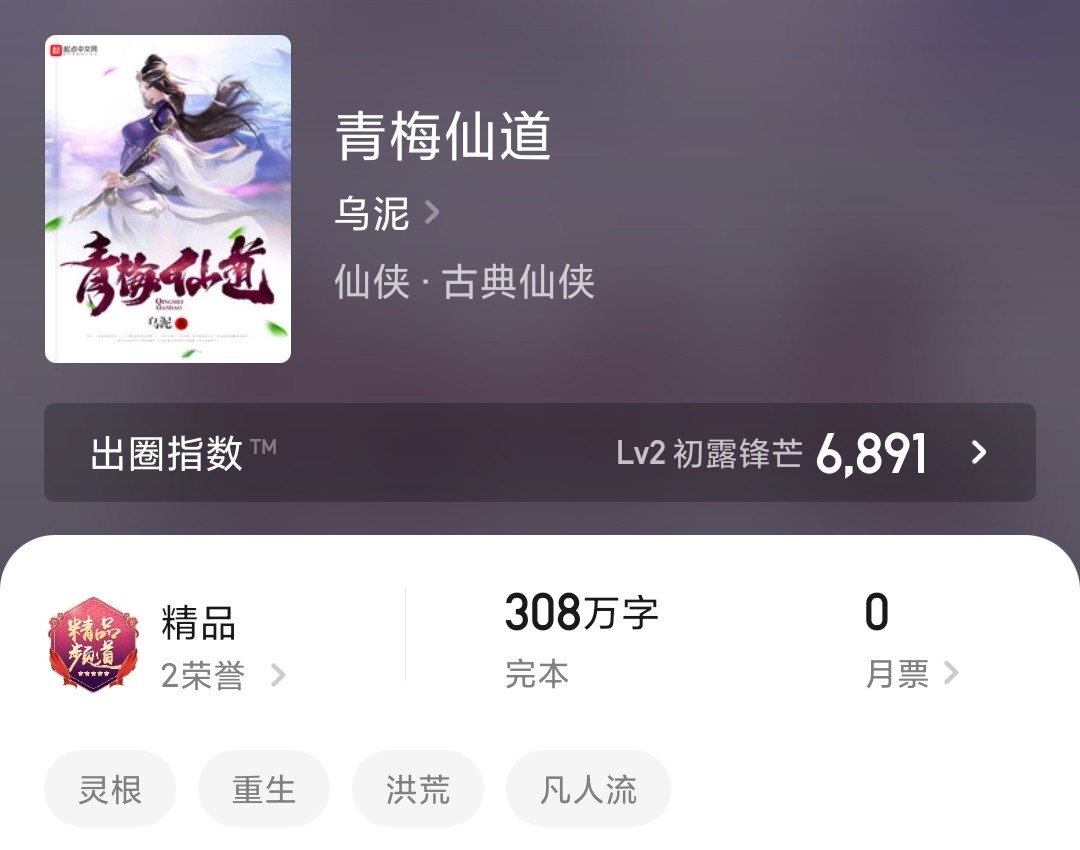Tap the 洪荒 tag chip
Screen dimensions: 1080x850
pyautogui.click(x=418, y=790)
